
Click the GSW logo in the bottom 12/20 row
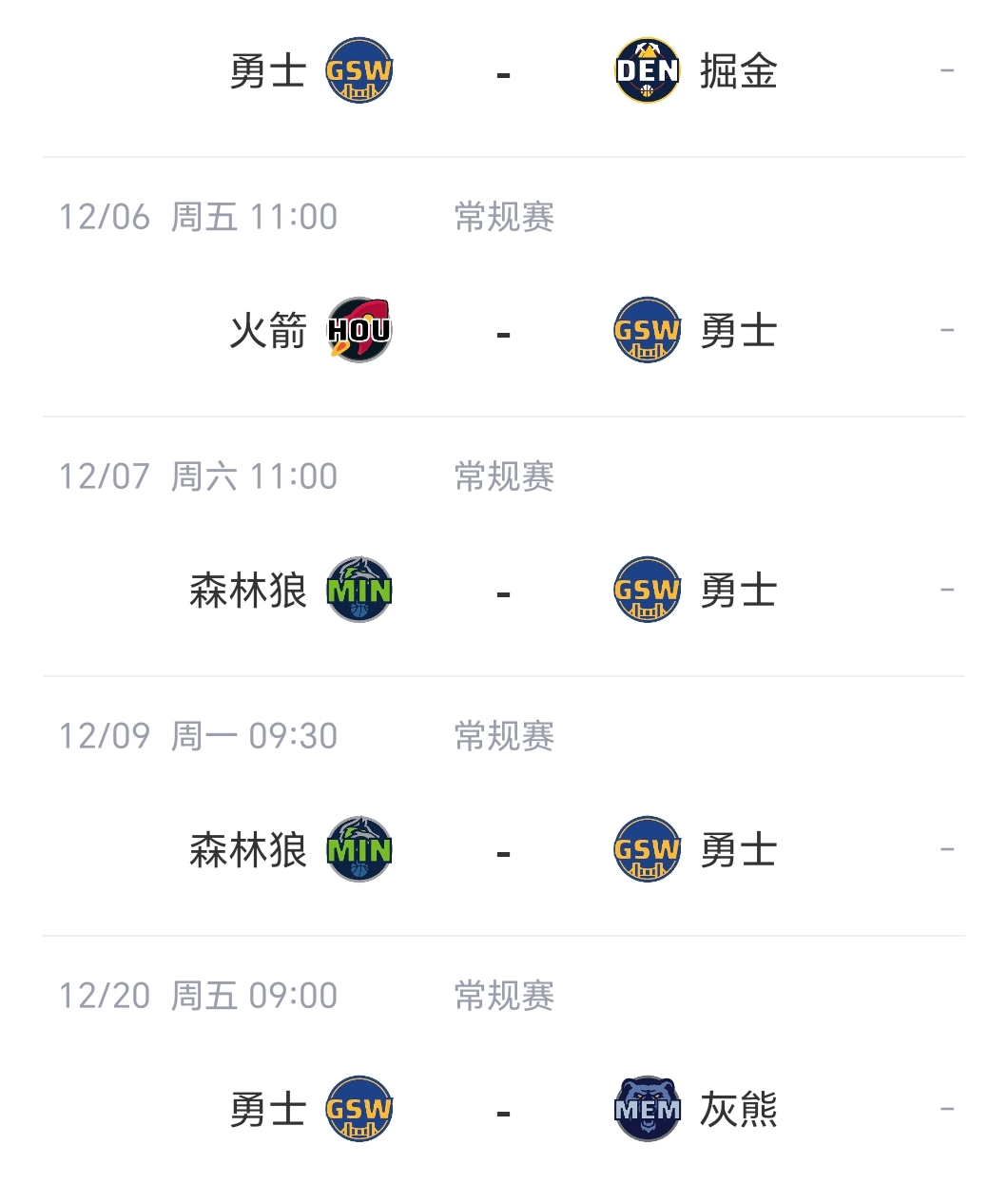[359, 1108]
